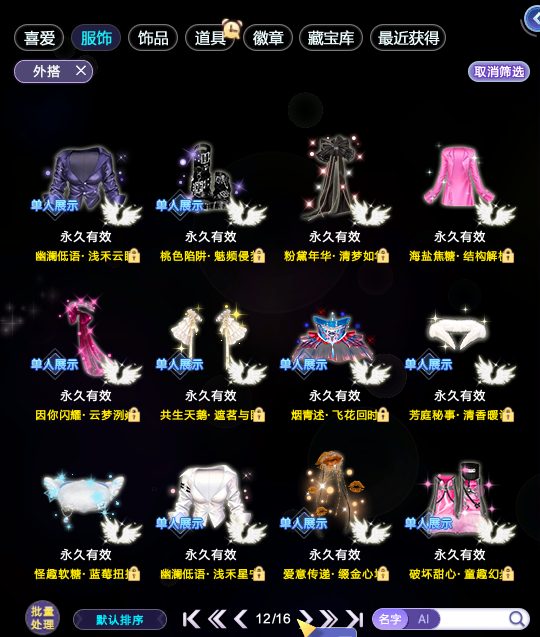Go to the previous page

(x=241, y=619)
